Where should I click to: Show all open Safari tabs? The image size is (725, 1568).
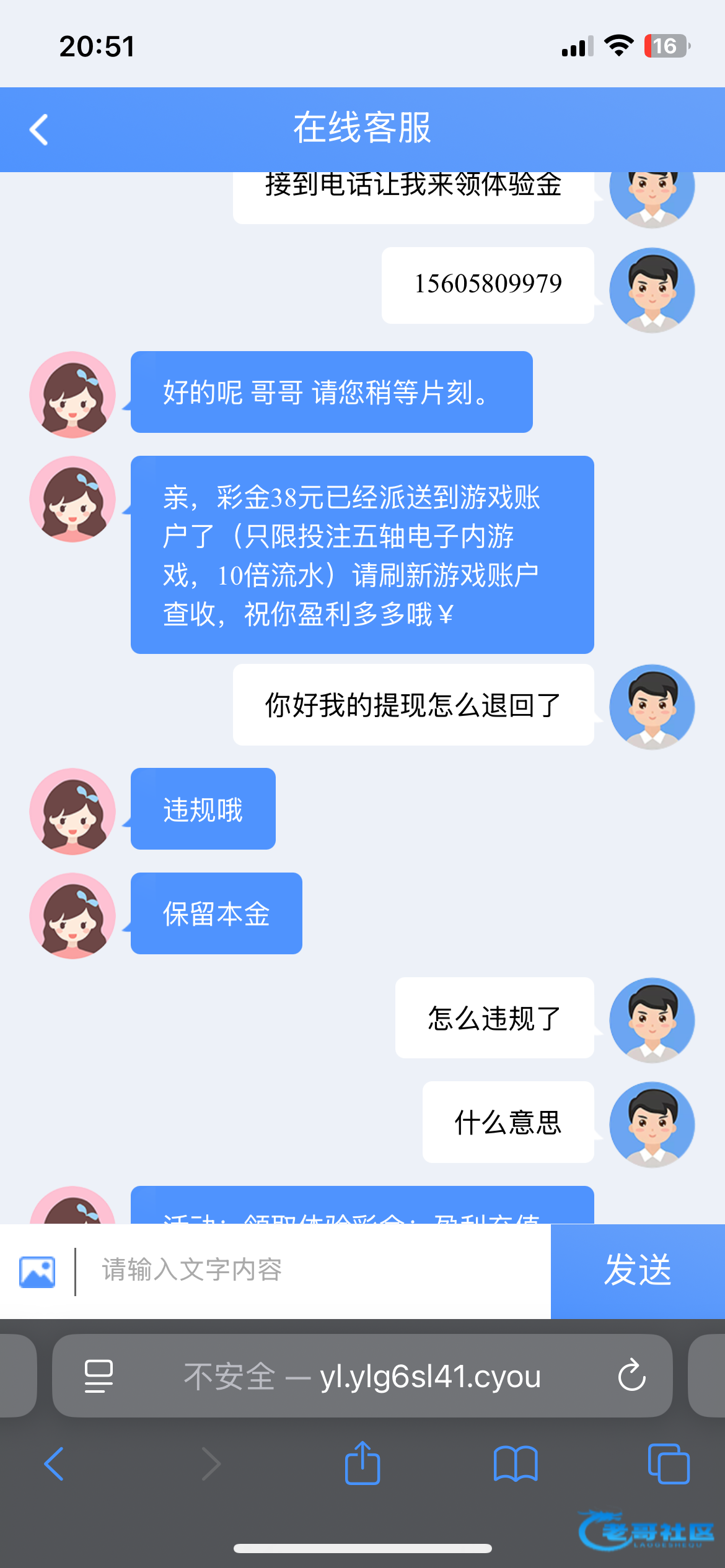(x=668, y=1464)
